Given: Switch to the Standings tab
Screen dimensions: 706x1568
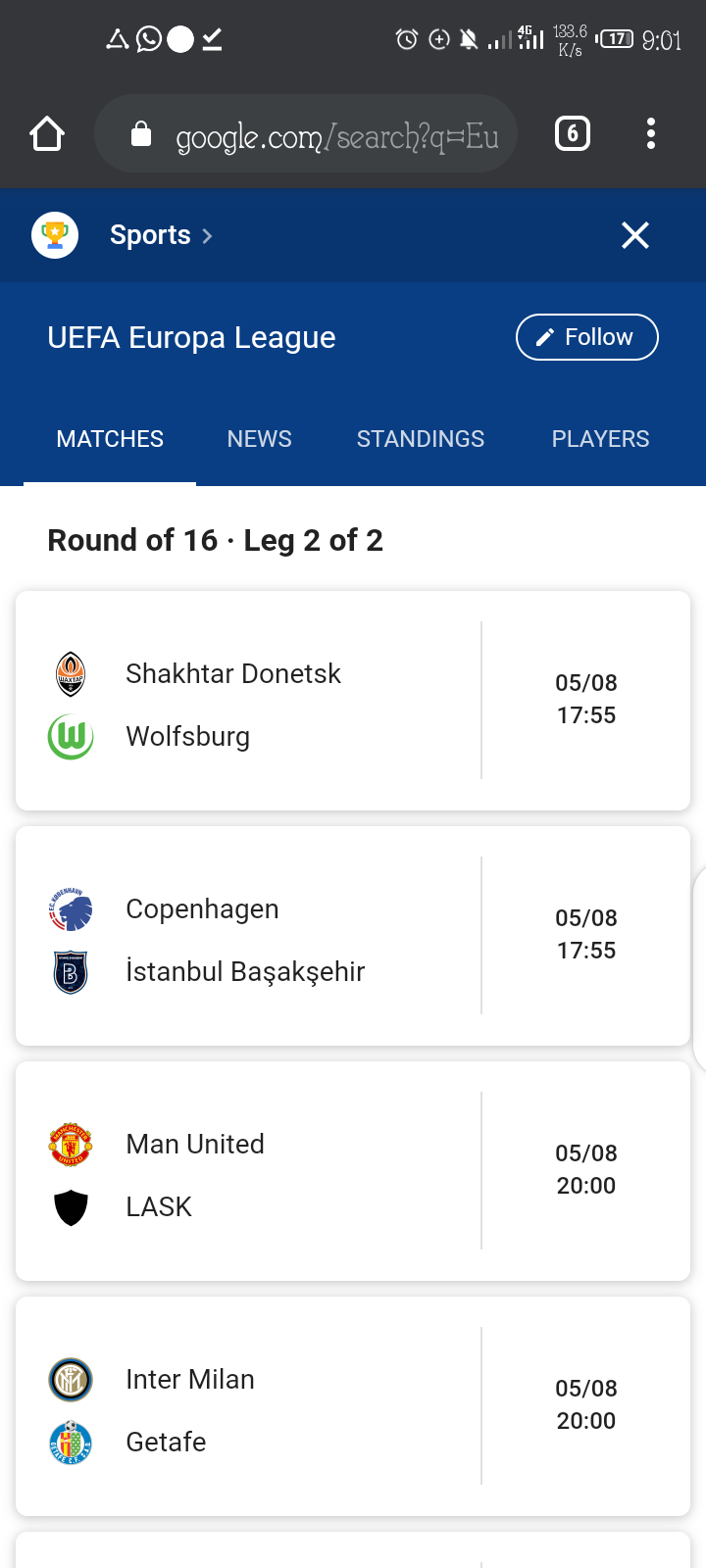Looking at the screenshot, I should point(420,439).
